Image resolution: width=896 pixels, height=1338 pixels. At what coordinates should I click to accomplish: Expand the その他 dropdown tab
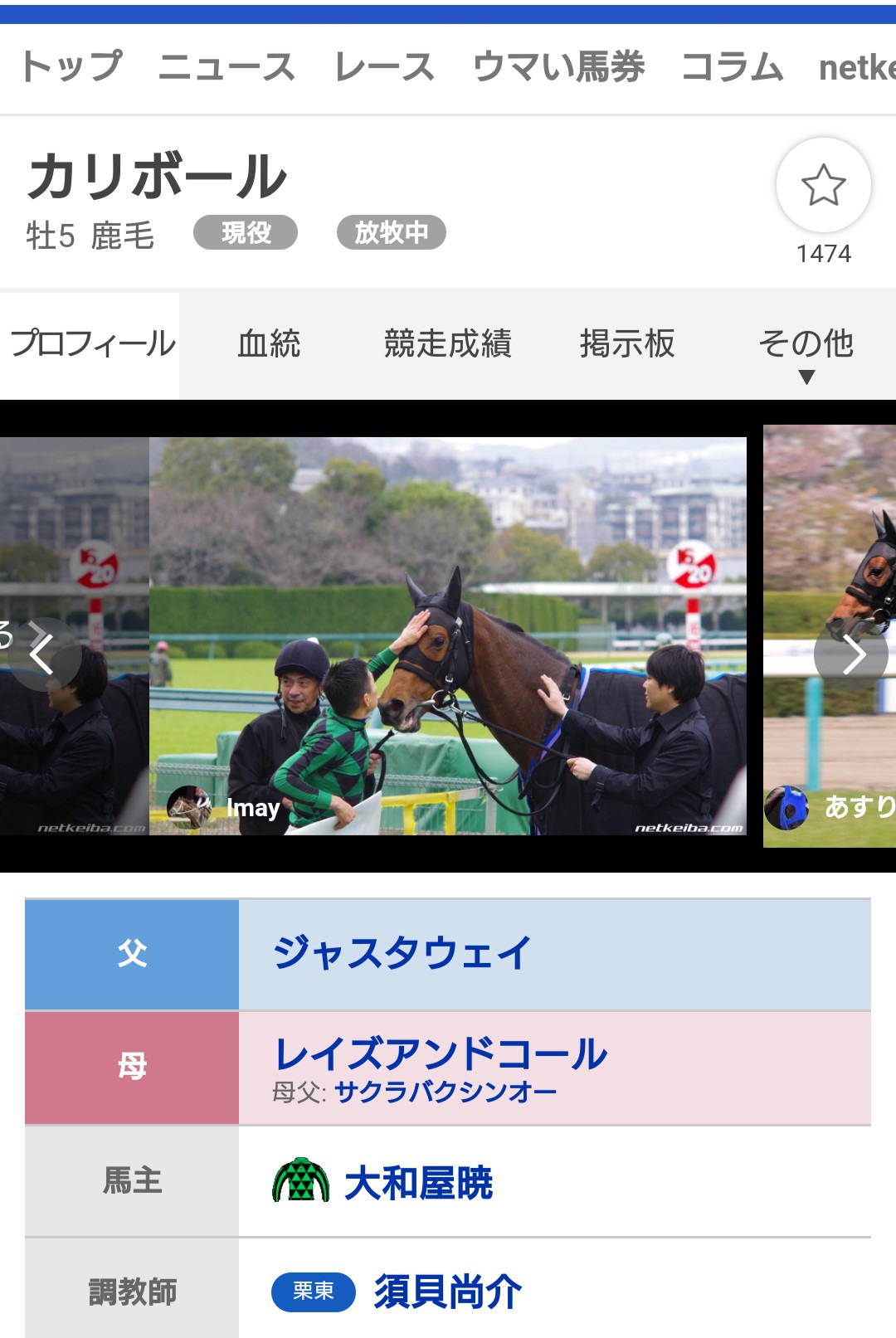click(x=806, y=348)
